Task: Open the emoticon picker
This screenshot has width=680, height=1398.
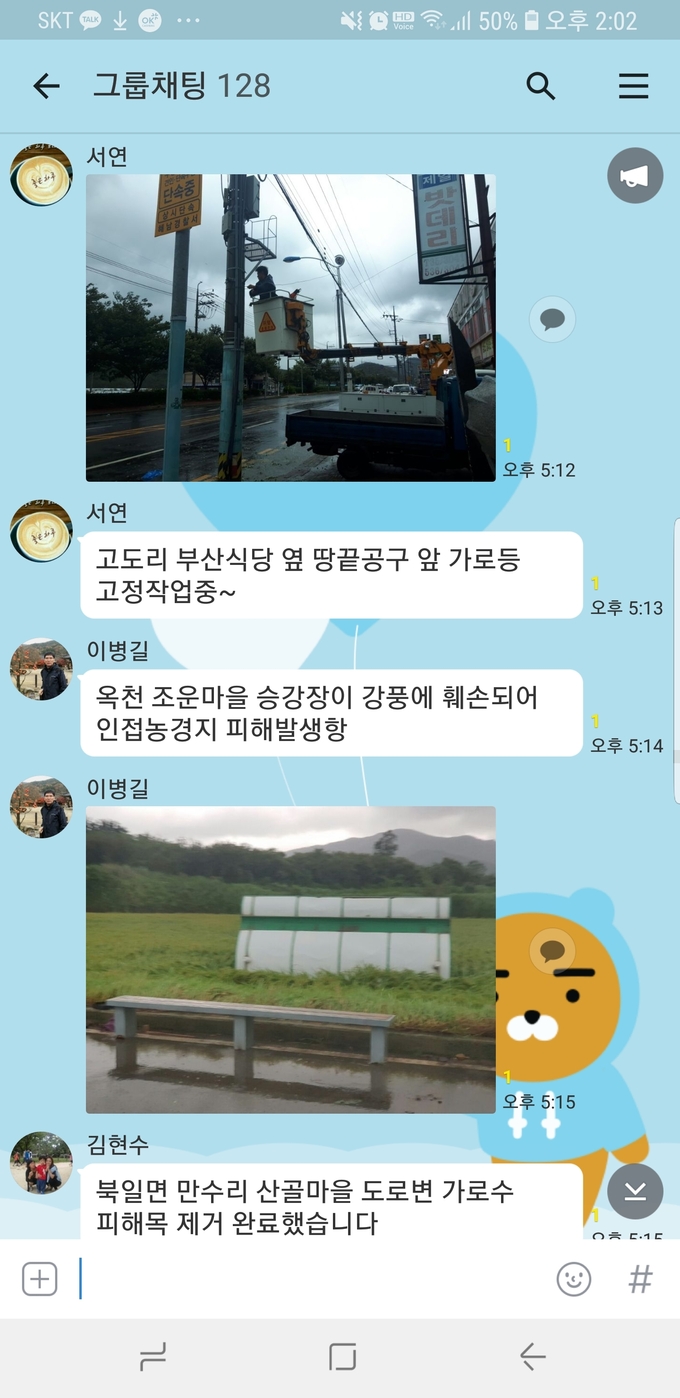Action: [x=574, y=1279]
